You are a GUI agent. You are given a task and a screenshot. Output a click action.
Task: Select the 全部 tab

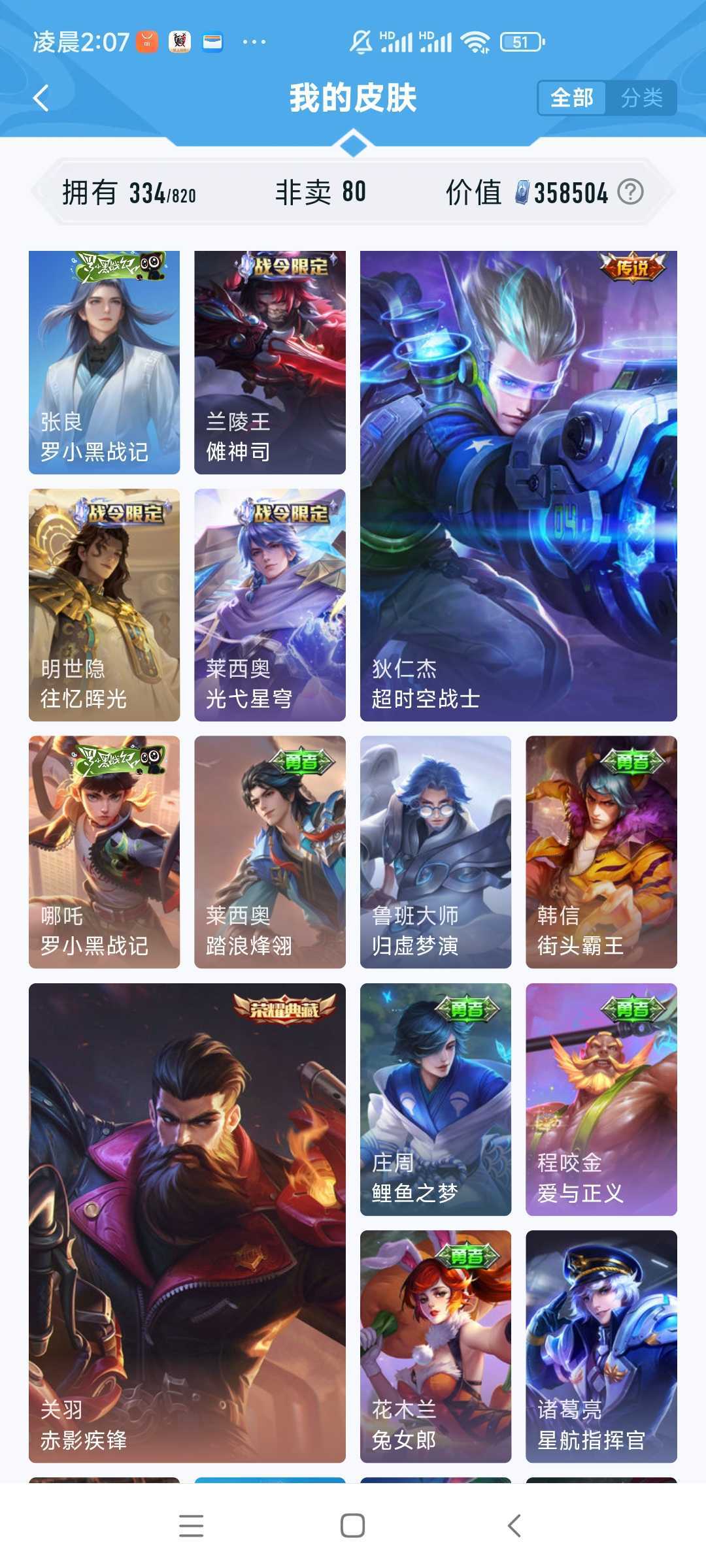(x=572, y=98)
